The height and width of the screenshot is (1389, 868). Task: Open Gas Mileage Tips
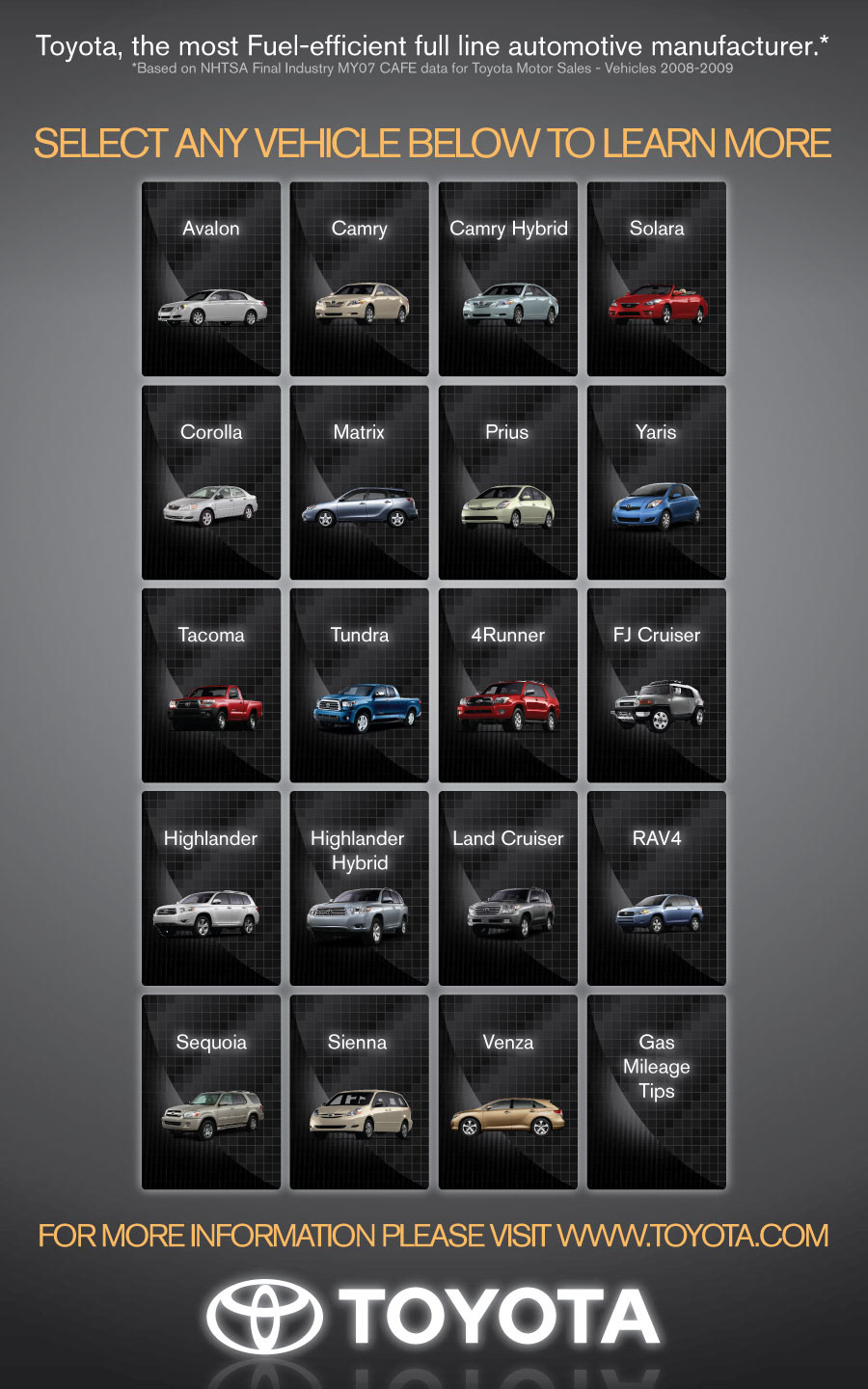(657, 1092)
